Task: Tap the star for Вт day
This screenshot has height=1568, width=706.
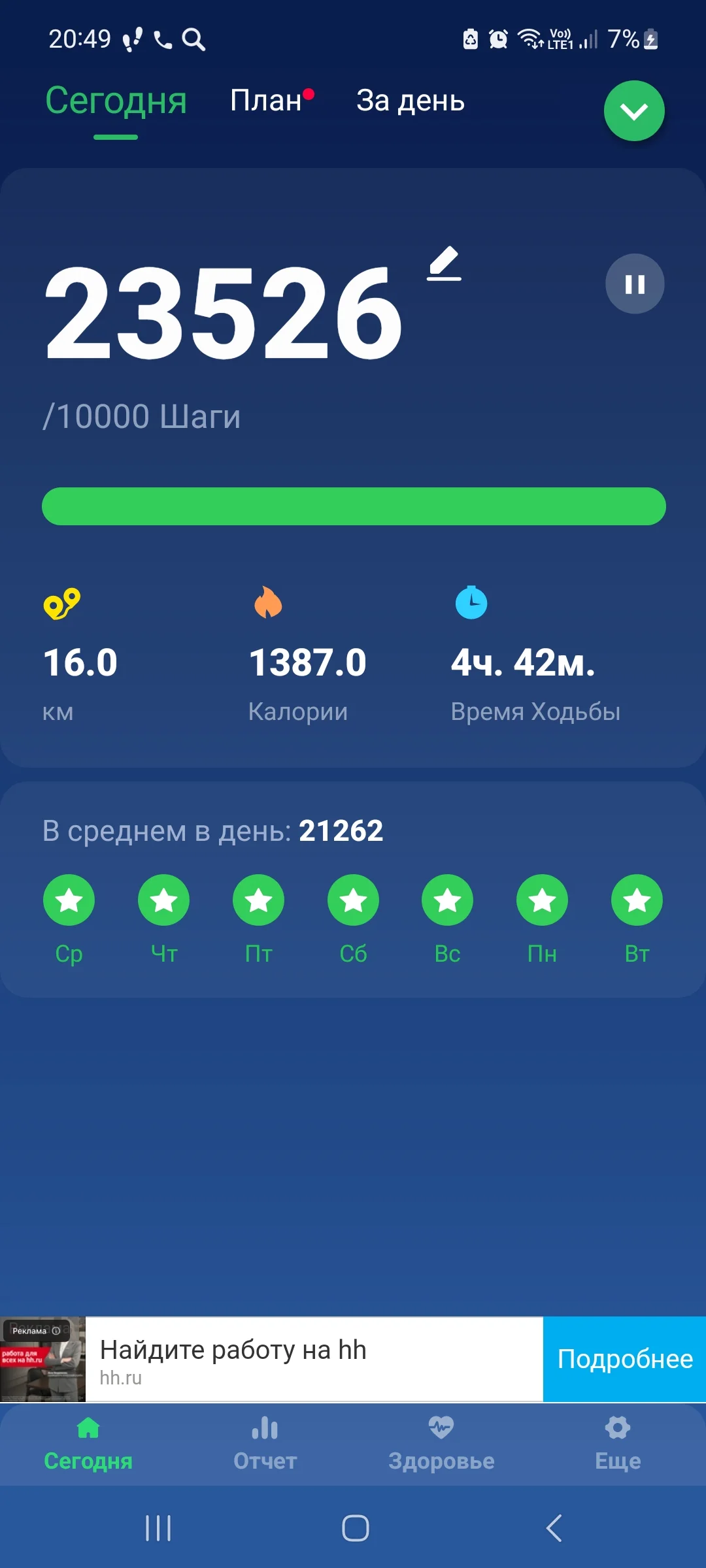Action: pos(636,900)
